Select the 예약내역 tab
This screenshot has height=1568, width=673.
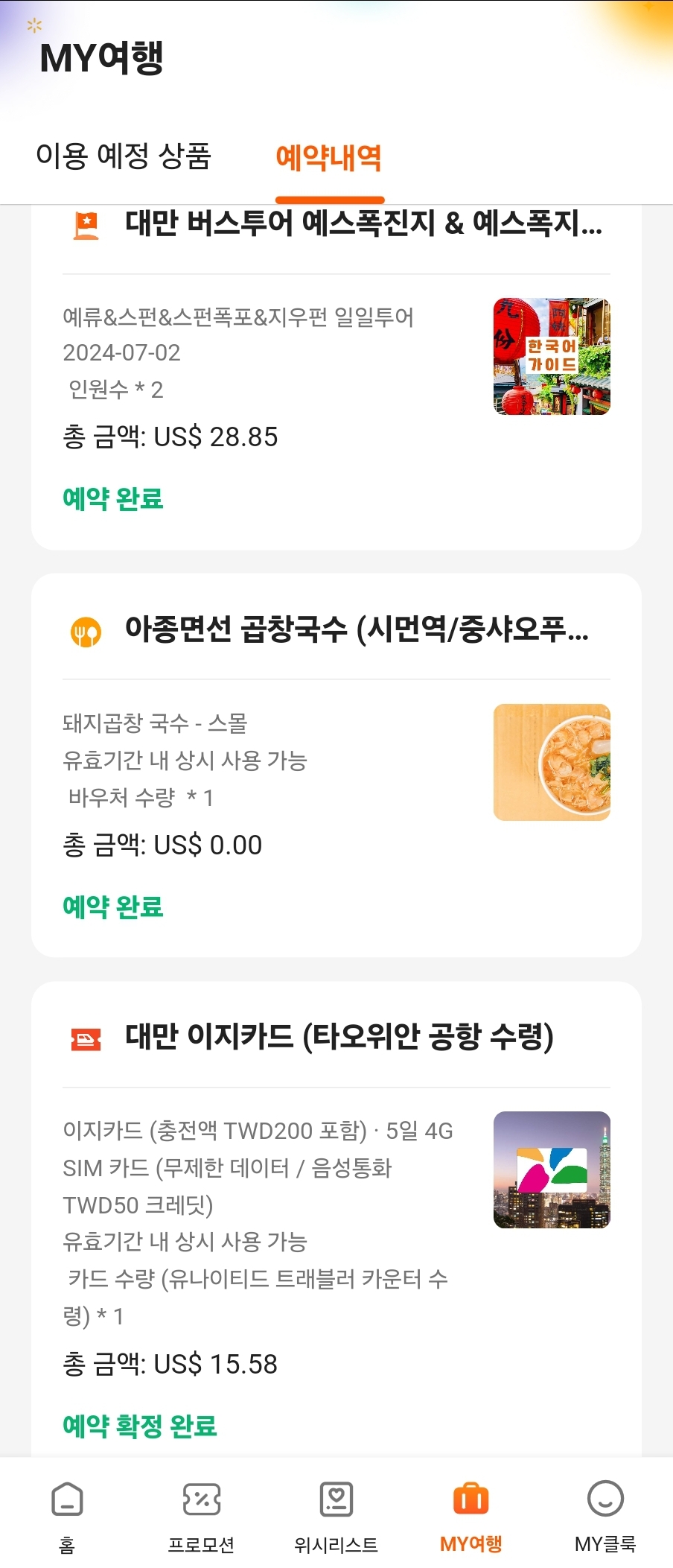(329, 158)
